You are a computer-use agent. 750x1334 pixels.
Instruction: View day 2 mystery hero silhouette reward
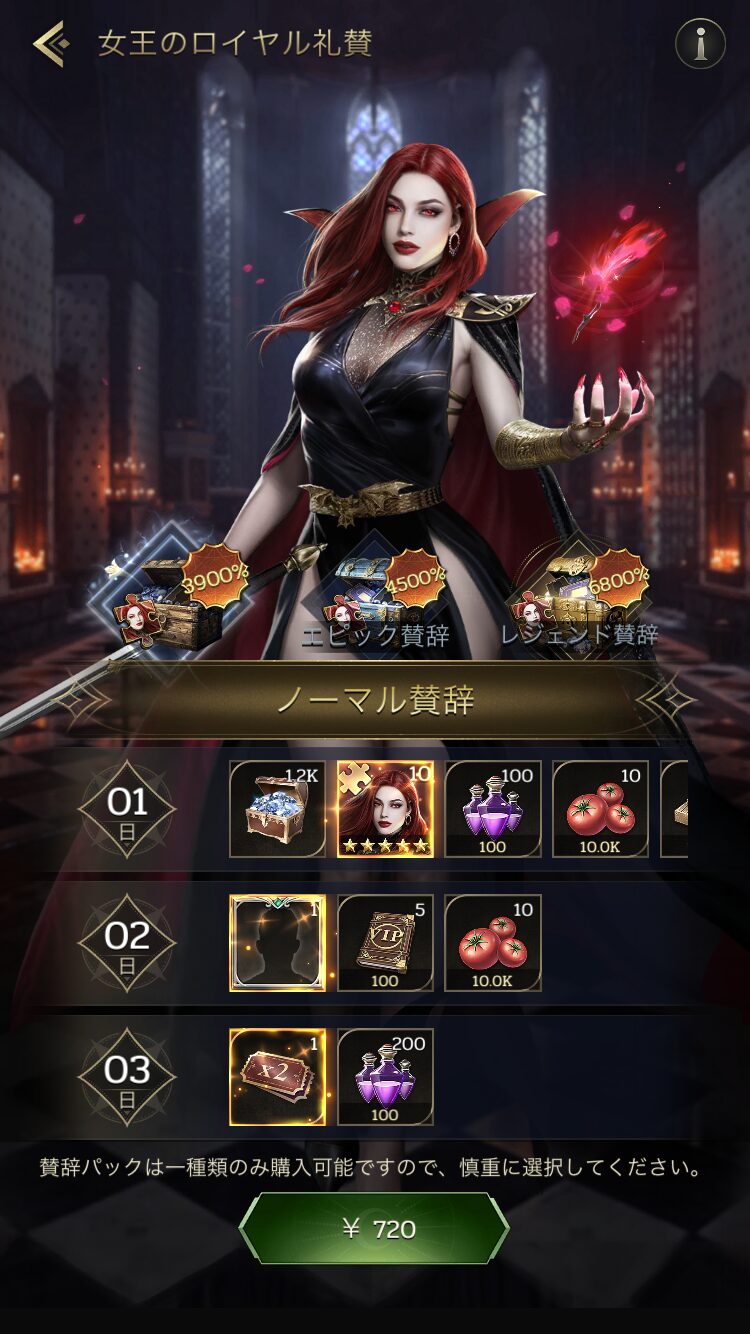pyautogui.click(x=277, y=943)
